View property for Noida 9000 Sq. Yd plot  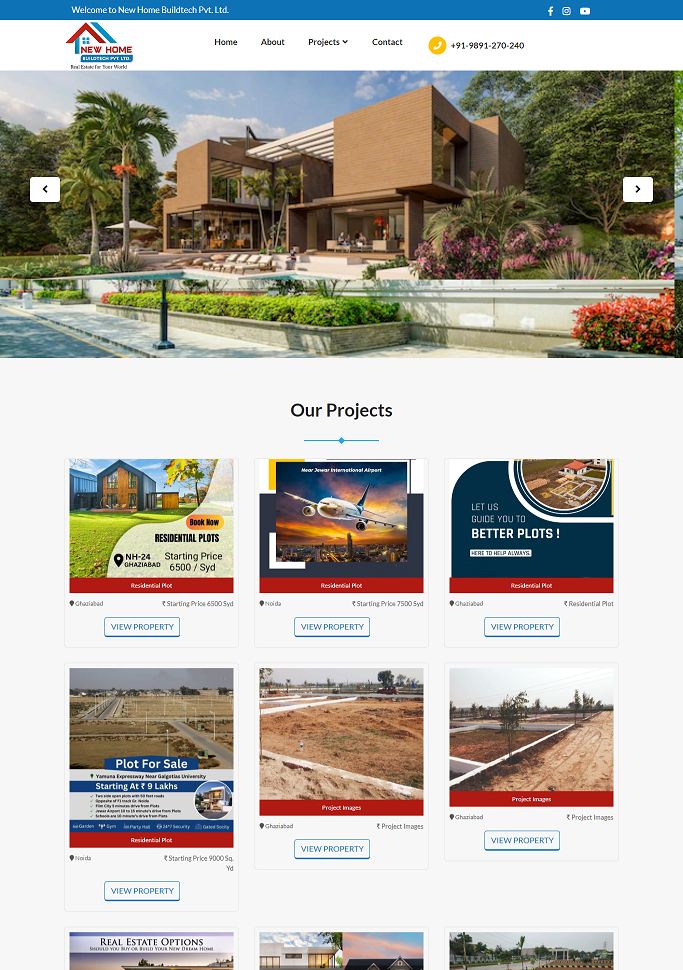pos(142,890)
